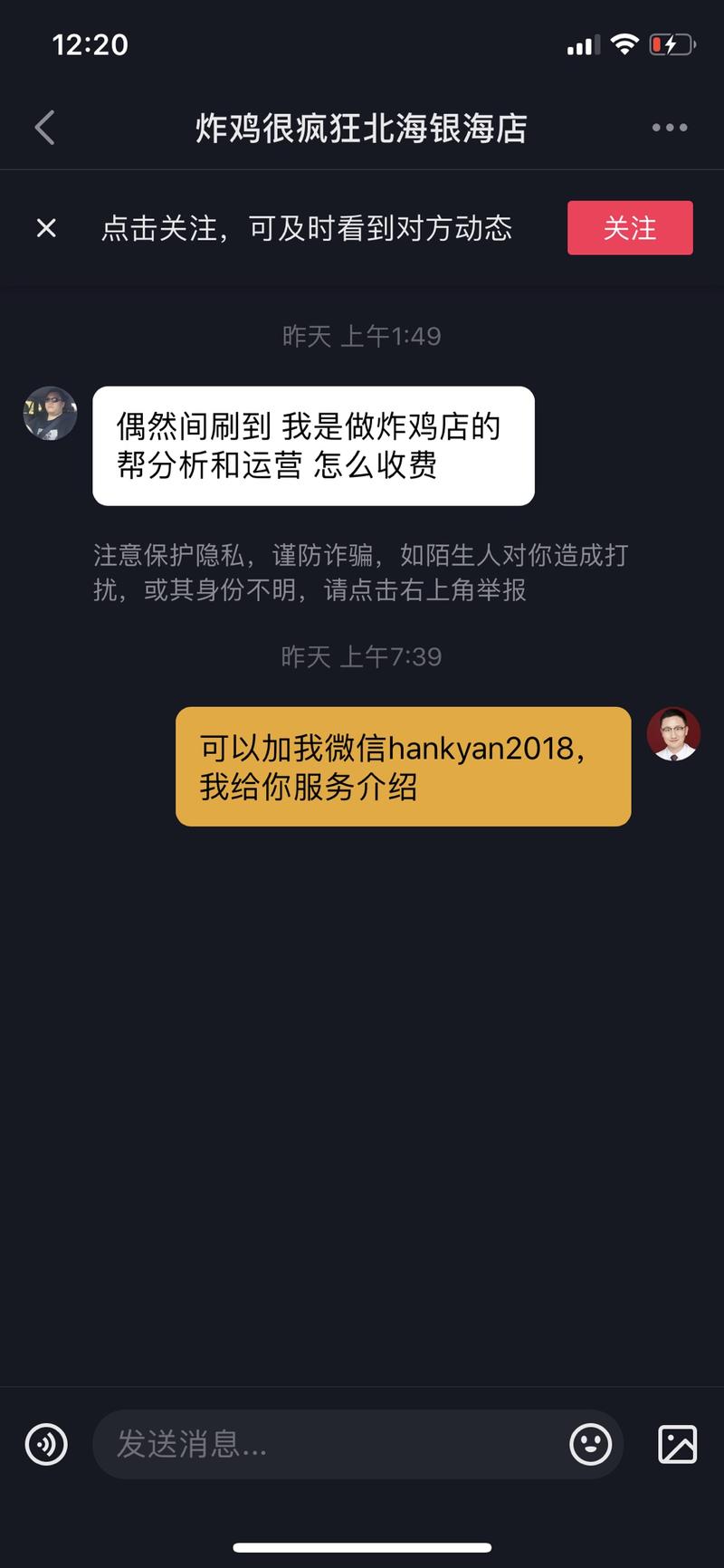Tap the cellular signal icon

click(x=582, y=43)
